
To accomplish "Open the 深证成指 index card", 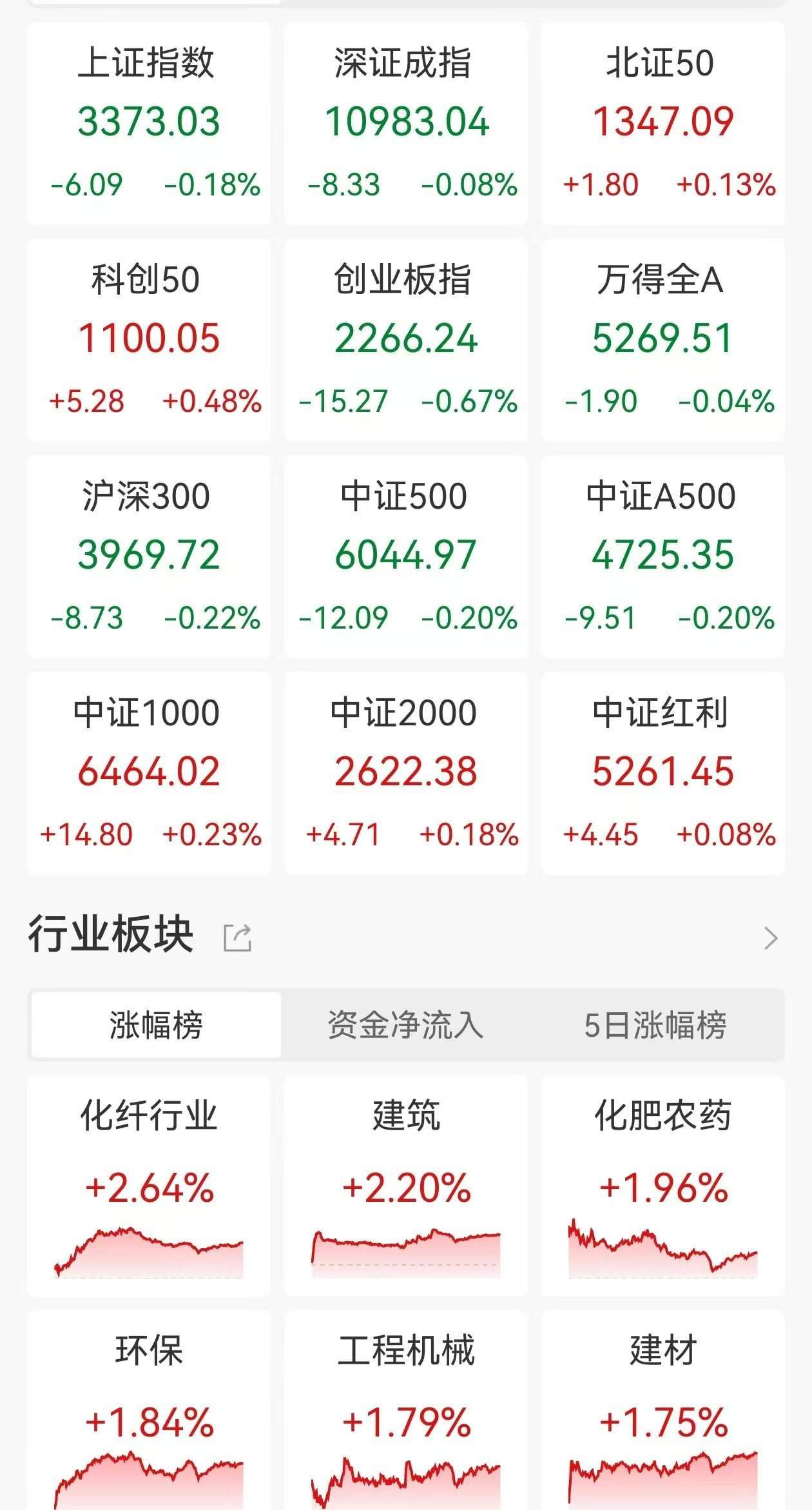I will (x=405, y=123).
